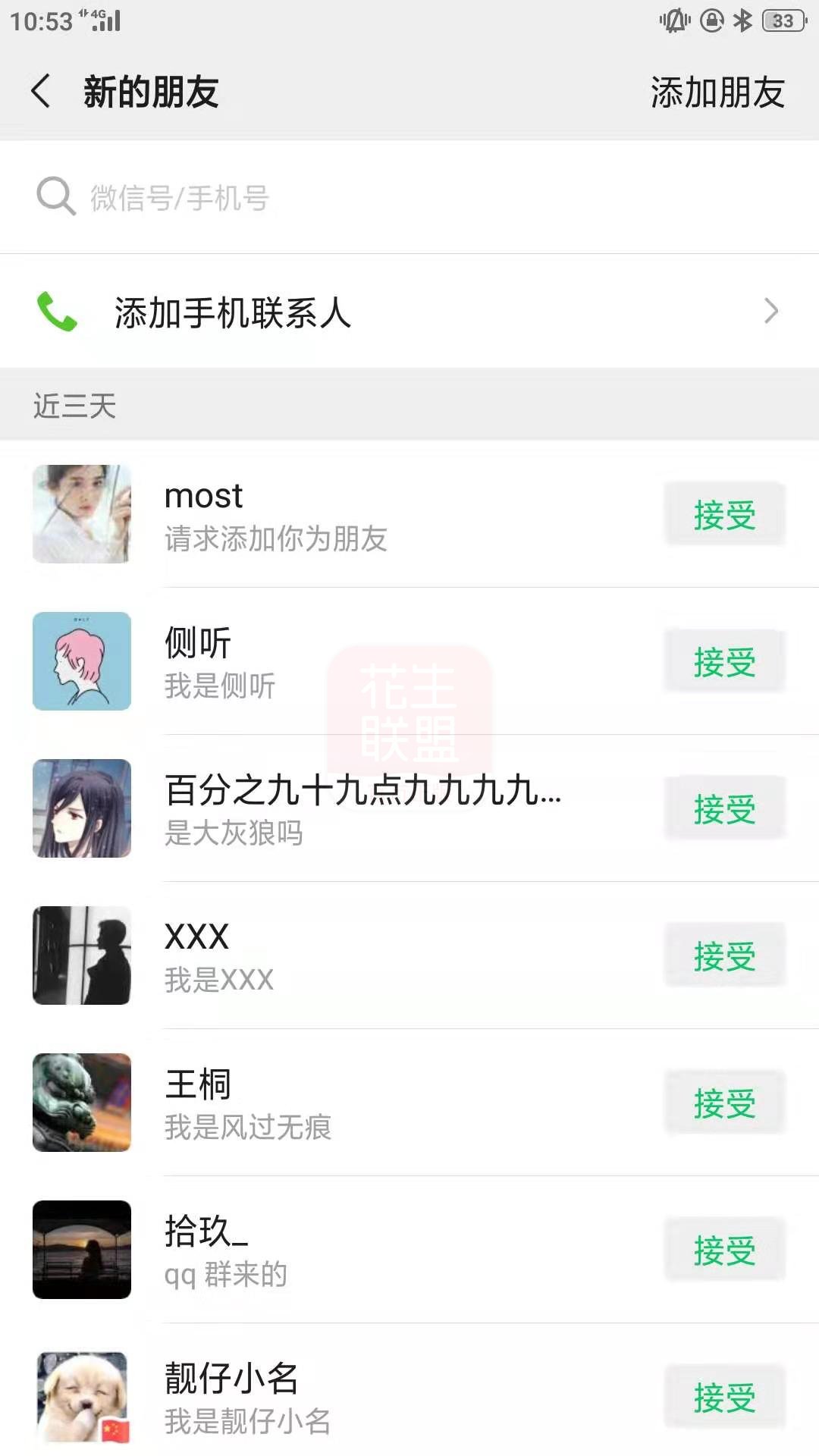Open the 添加朋友 menu option

tap(717, 93)
